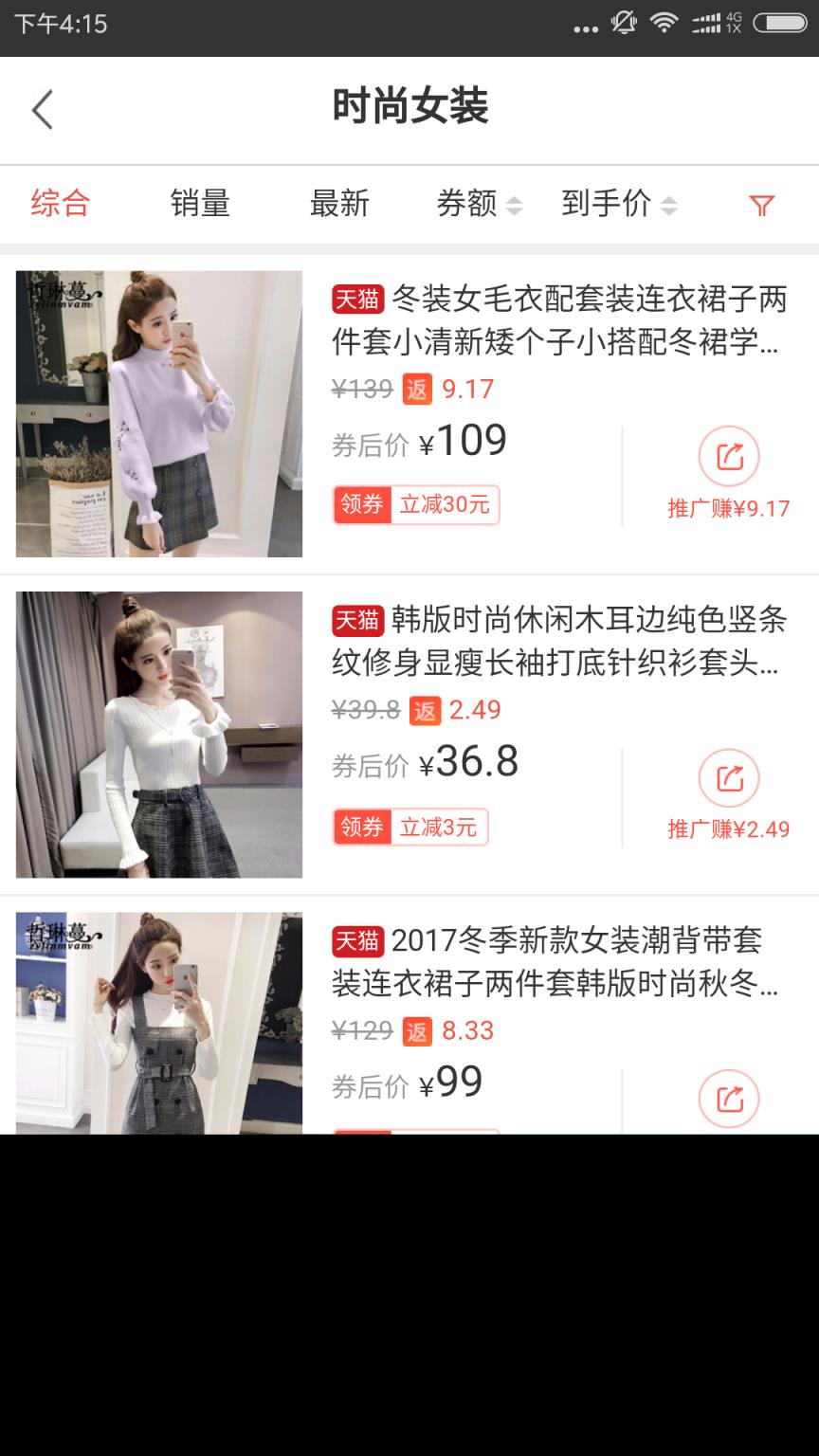Screen dimensions: 819x1456
Task: Toggle 到手价 sort direction arrows
Action: pyautogui.click(x=669, y=204)
